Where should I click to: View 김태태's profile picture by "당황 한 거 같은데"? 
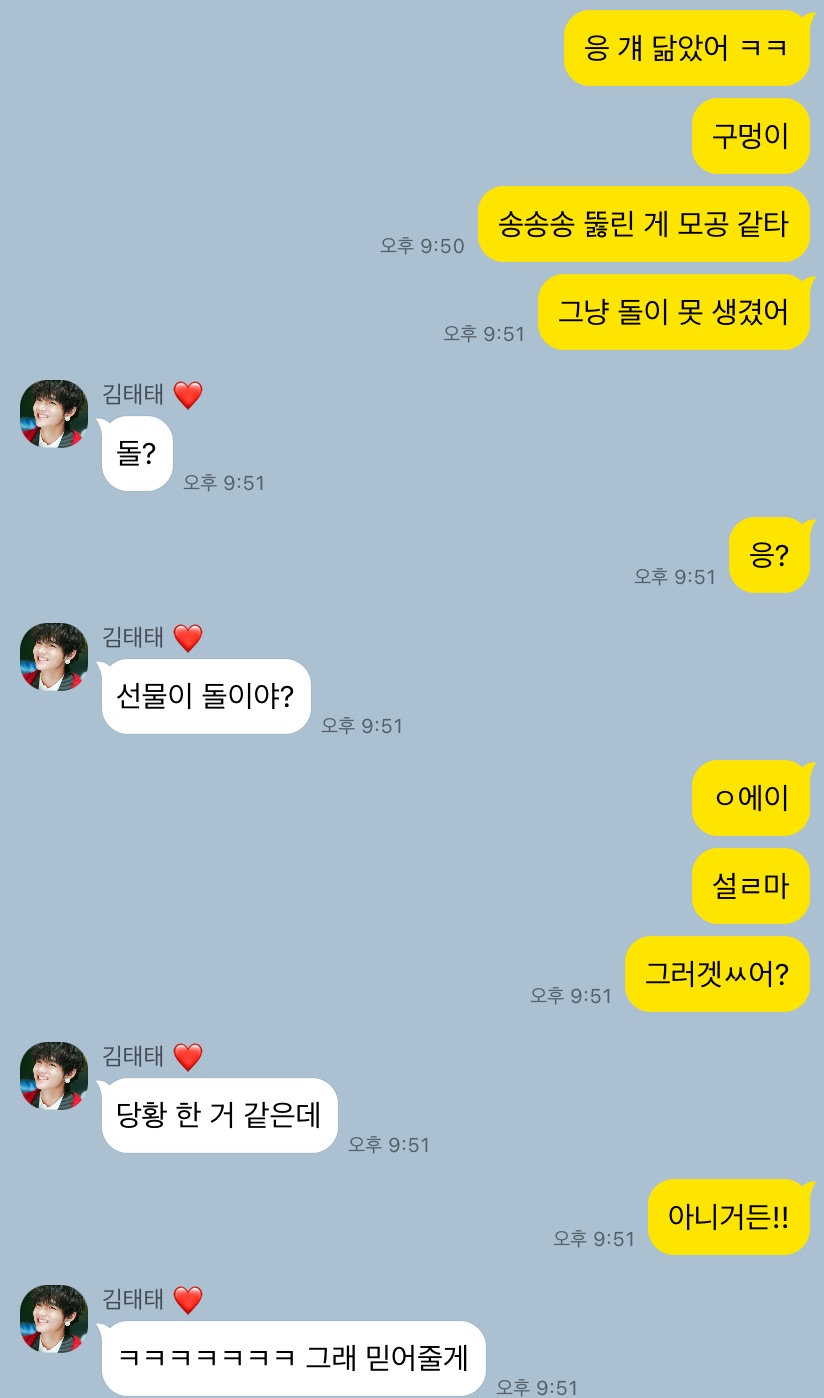(x=54, y=1076)
